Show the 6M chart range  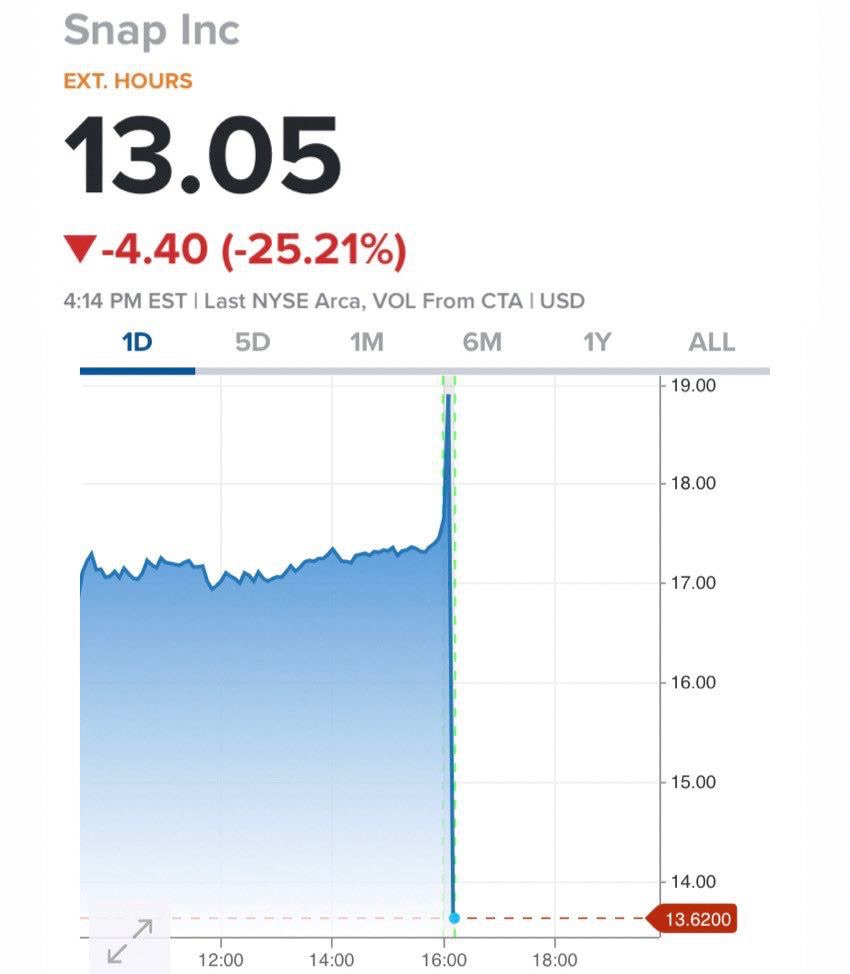[x=482, y=342]
